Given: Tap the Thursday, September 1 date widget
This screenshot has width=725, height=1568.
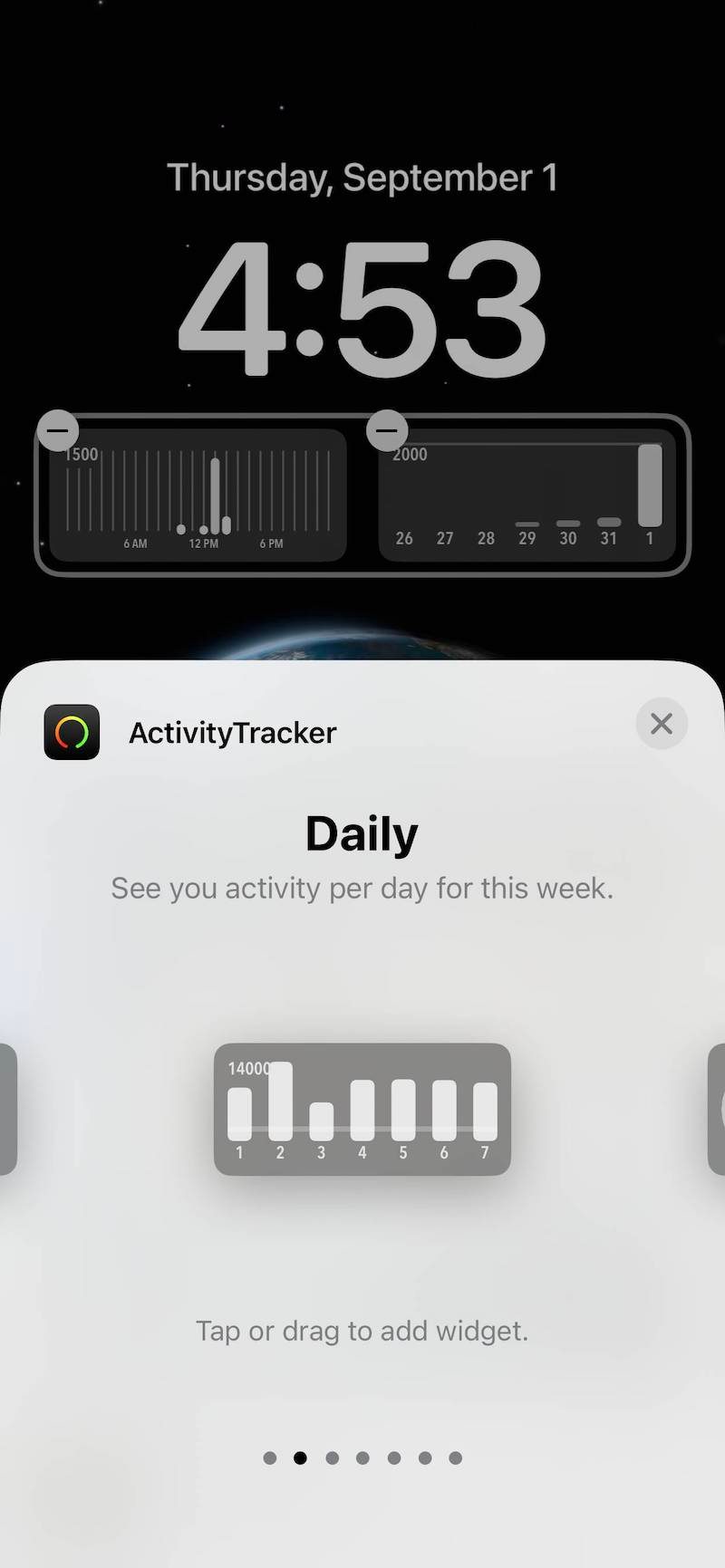Looking at the screenshot, I should pos(362,178).
